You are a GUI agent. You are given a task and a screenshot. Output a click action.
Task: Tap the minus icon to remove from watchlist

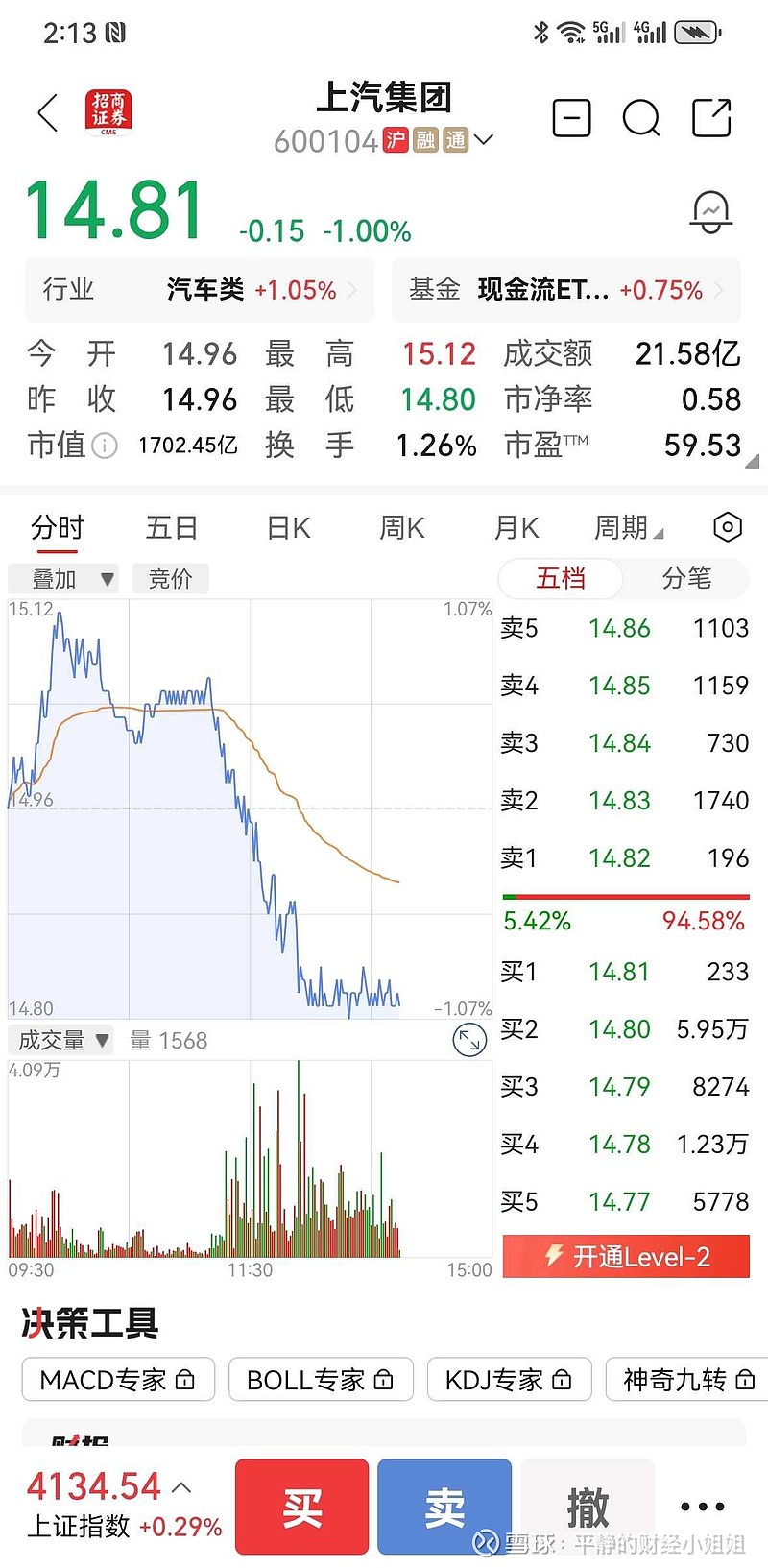pos(571,117)
